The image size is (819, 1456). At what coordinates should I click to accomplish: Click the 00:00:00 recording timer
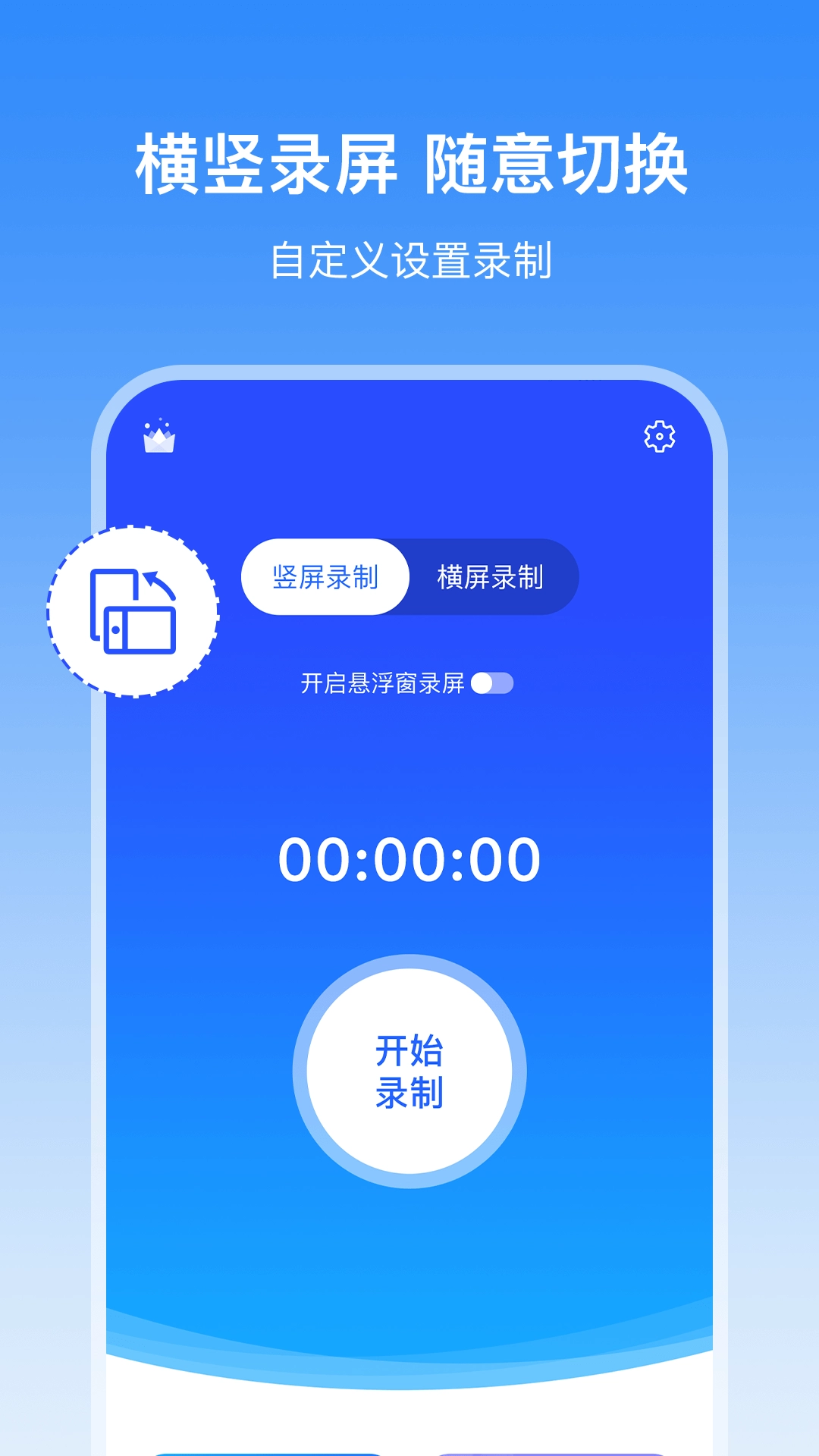409,859
